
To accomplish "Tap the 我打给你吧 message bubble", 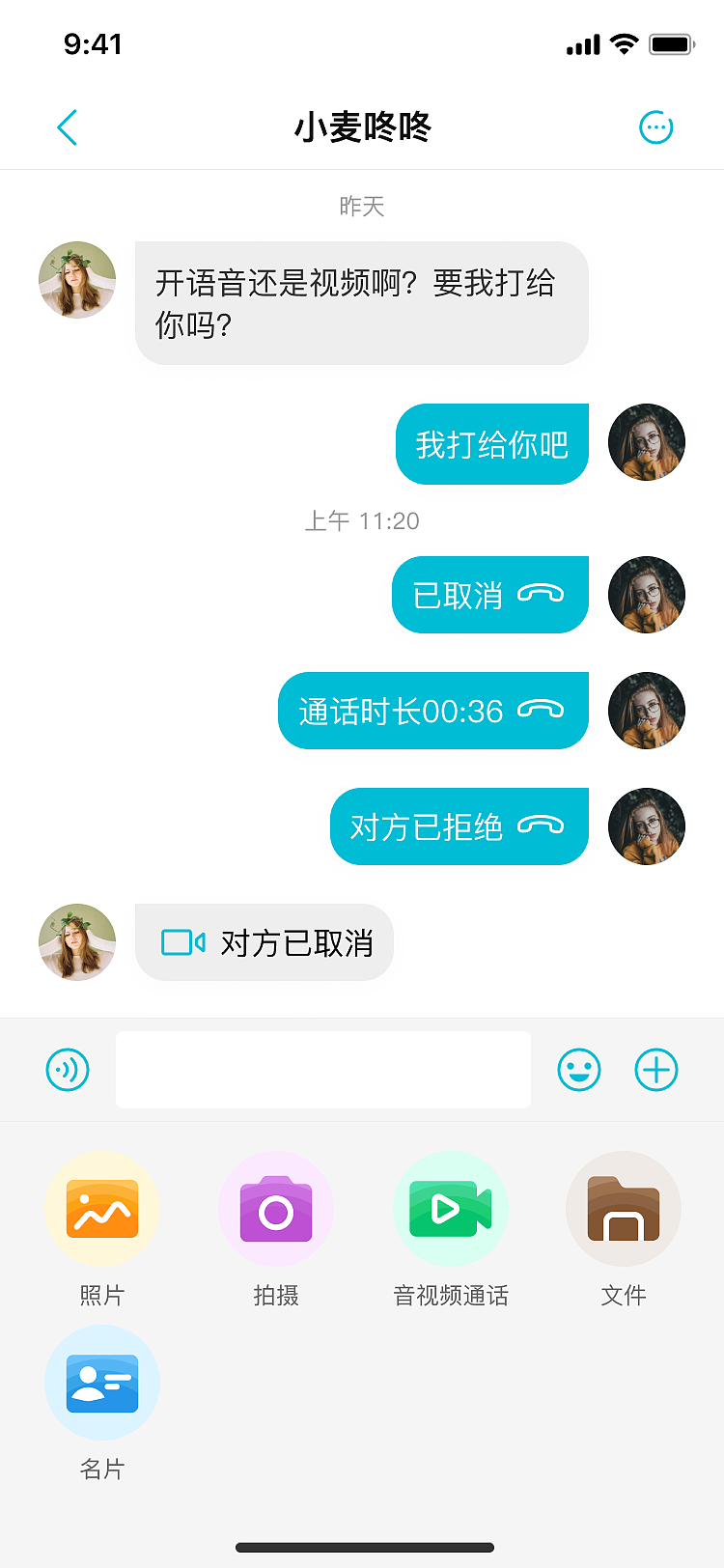I will pos(492,443).
